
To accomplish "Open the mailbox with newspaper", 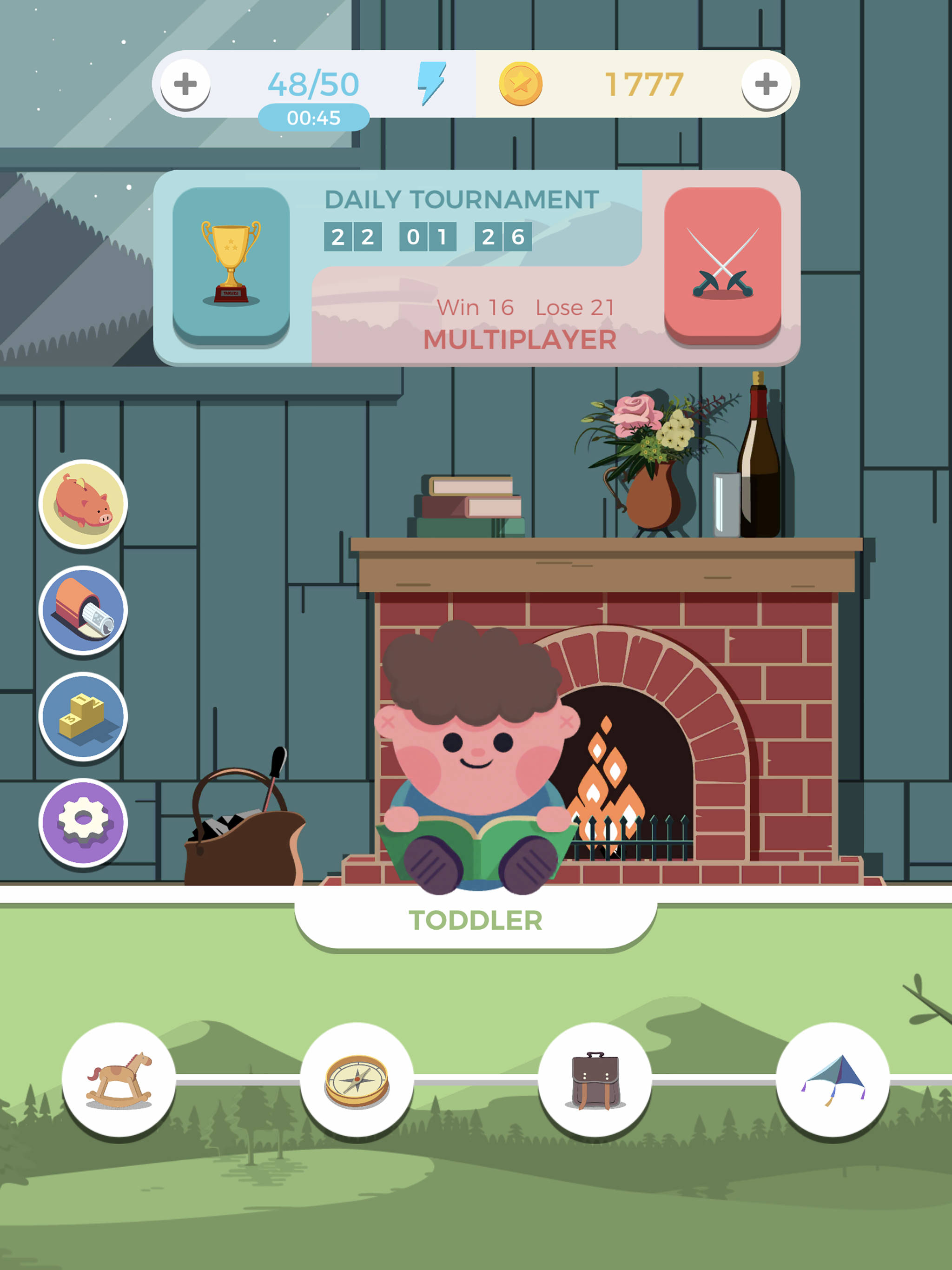I will [x=83, y=610].
